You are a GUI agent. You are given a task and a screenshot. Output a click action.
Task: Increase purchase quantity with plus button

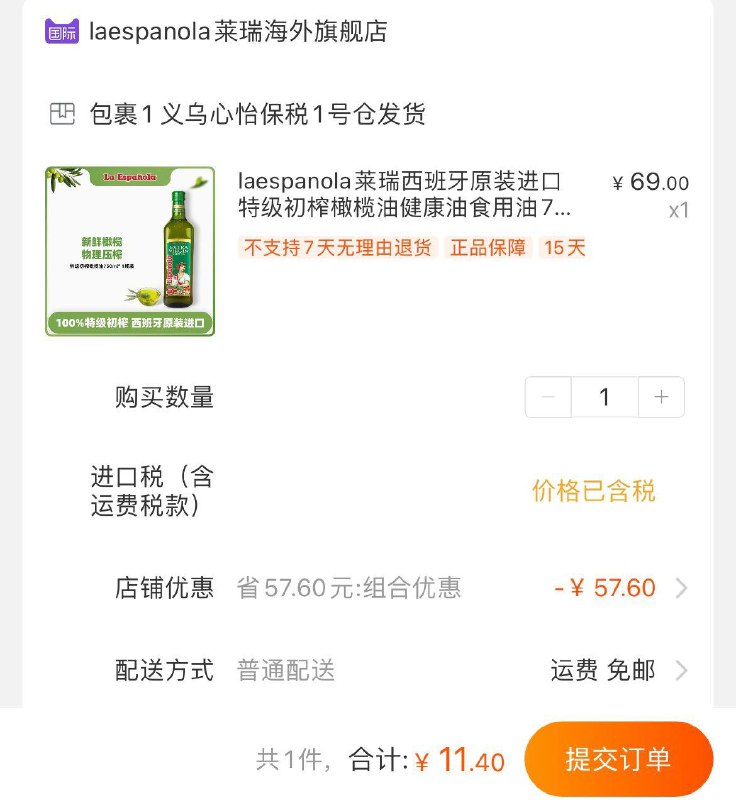661,397
